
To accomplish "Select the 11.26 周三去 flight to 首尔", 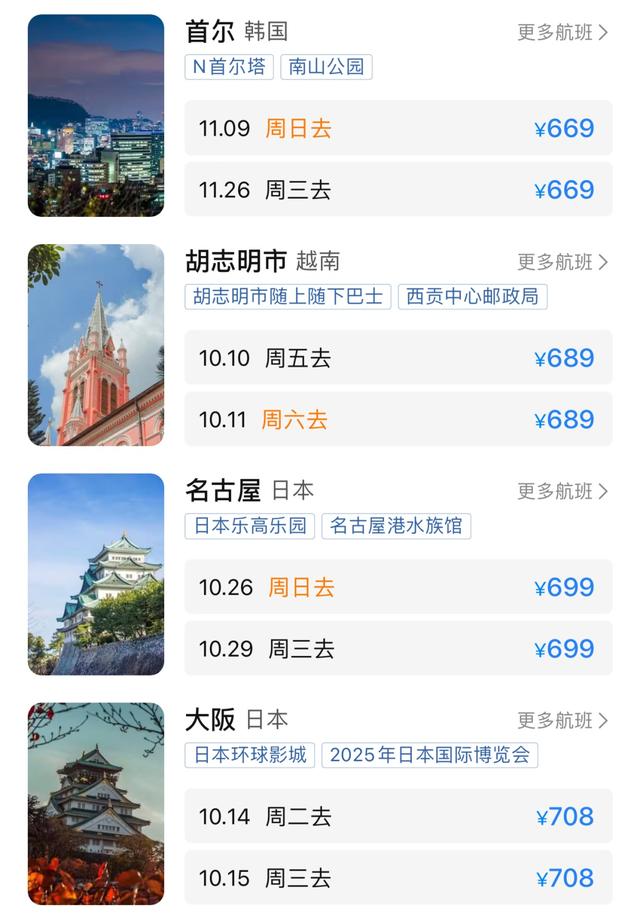I will pos(398,190).
